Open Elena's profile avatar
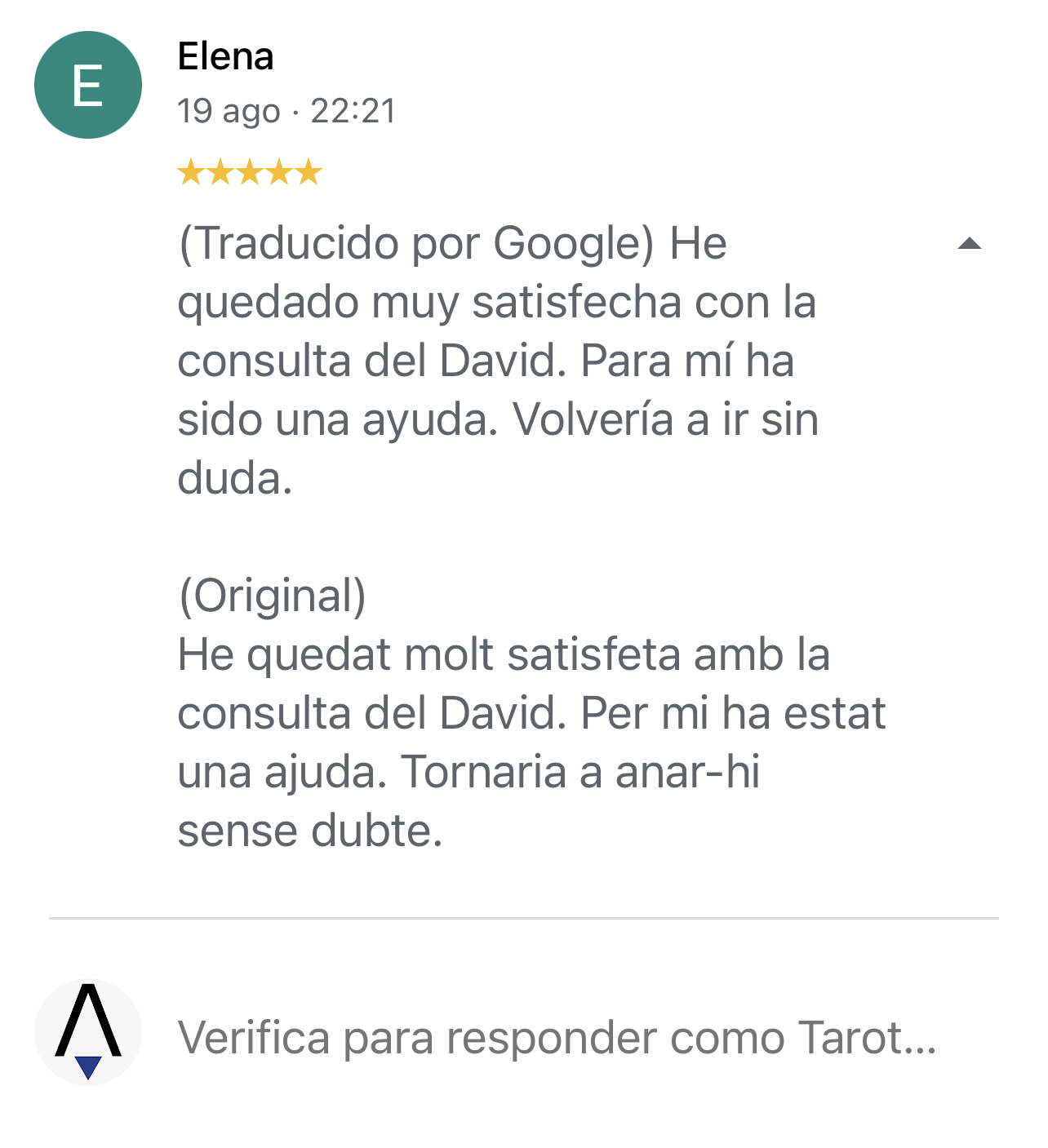Viewport: 1048px width, 1148px height. [x=88, y=85]
